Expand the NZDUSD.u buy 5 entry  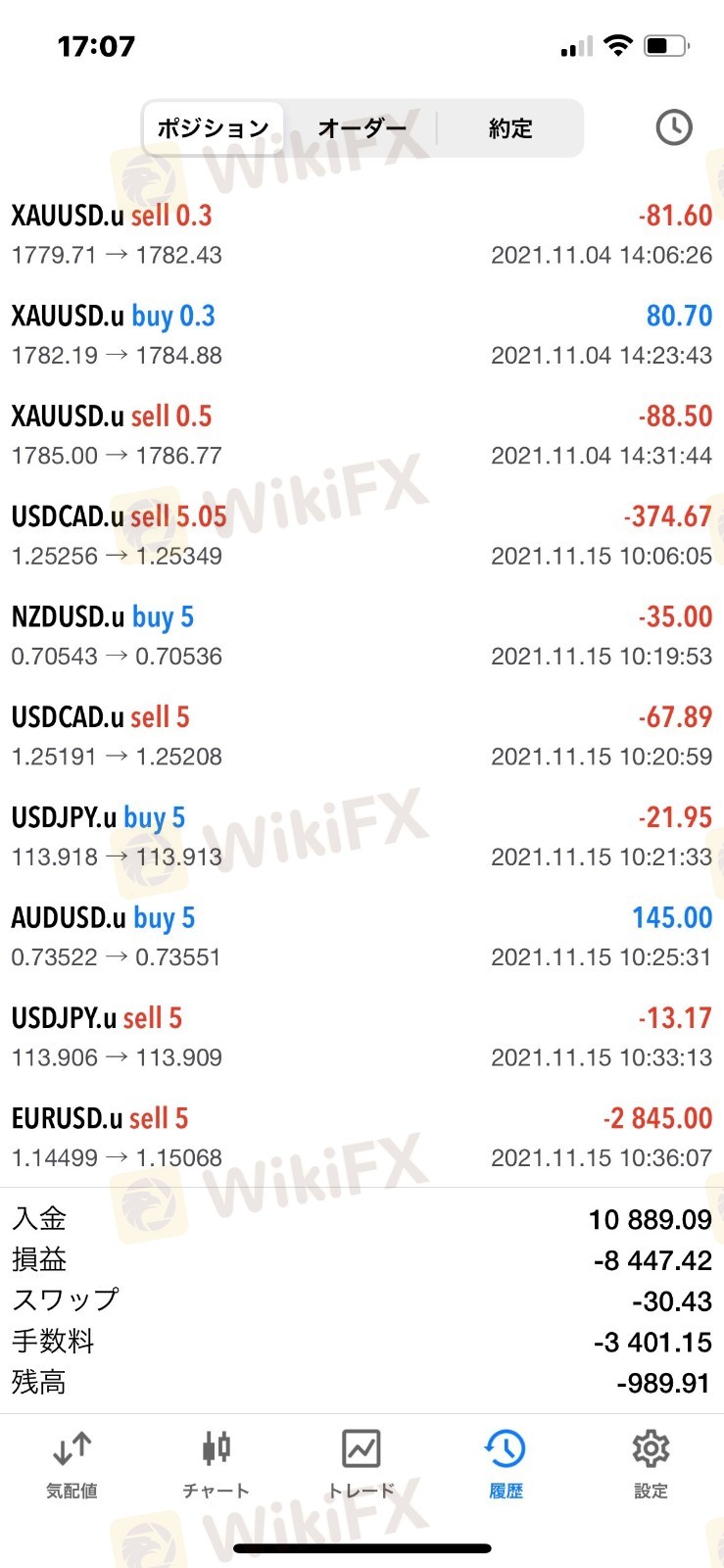click(x=362, y=635)
